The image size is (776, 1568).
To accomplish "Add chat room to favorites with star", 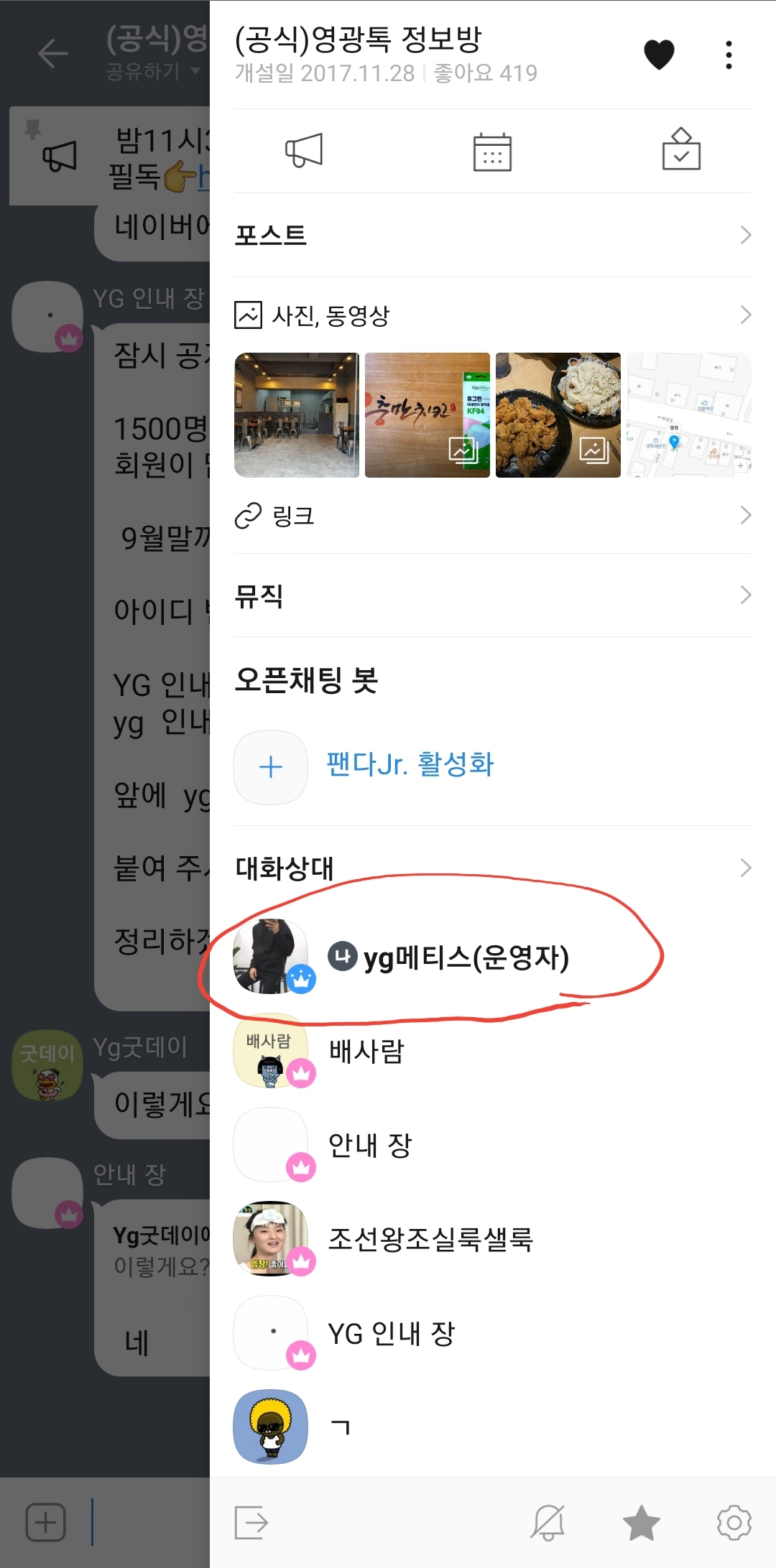I will [640, 1522].
